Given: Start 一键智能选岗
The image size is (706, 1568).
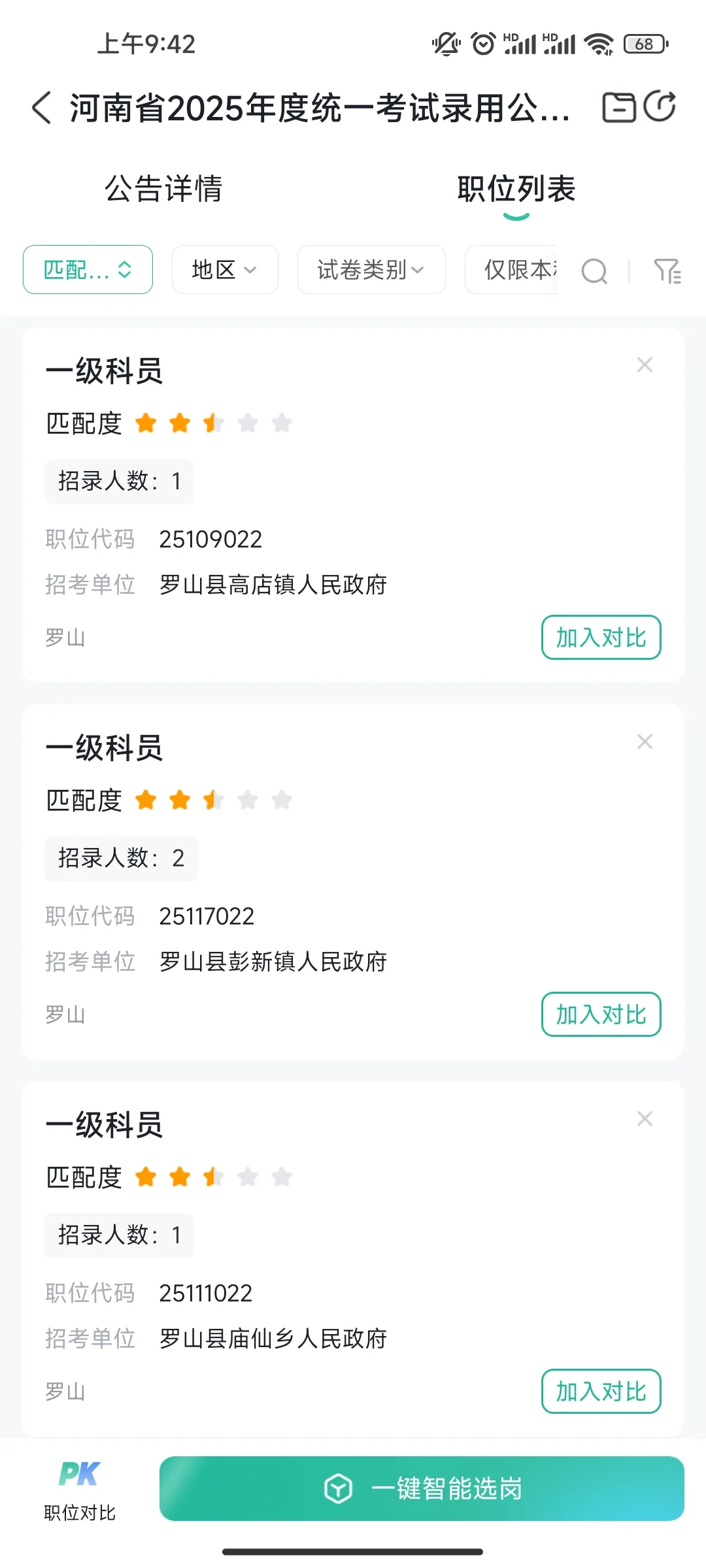Looking at the screenshot, I should click(x=422, y=1488).
